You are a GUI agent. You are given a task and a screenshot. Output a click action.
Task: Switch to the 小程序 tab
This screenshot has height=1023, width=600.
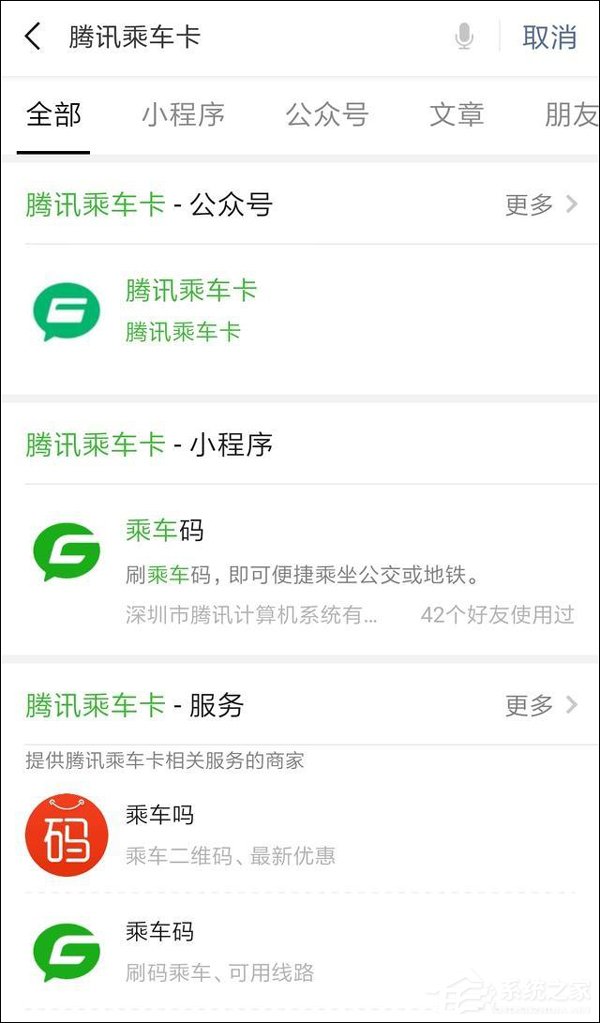coord(184,115)
